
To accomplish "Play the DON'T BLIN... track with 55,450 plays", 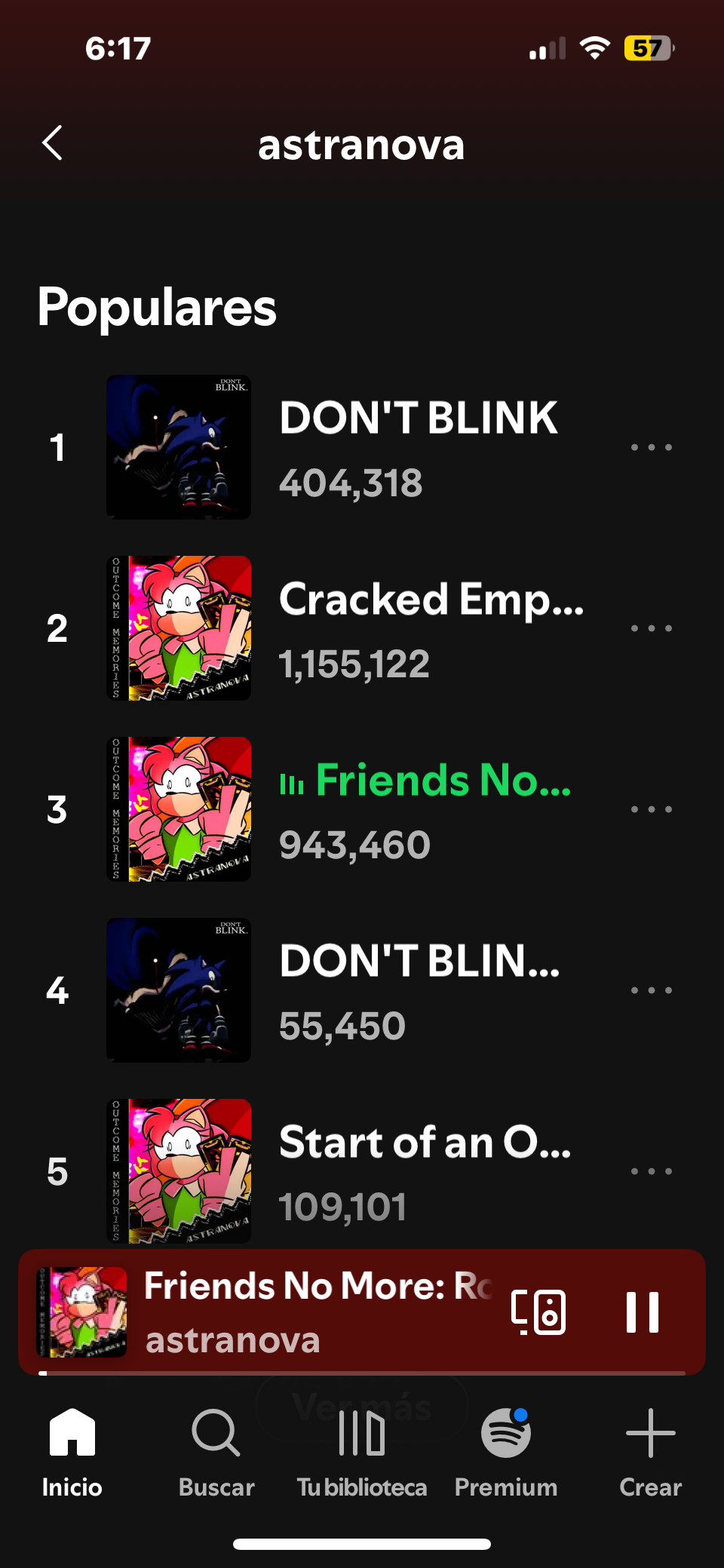I will (x=419, y=991).
